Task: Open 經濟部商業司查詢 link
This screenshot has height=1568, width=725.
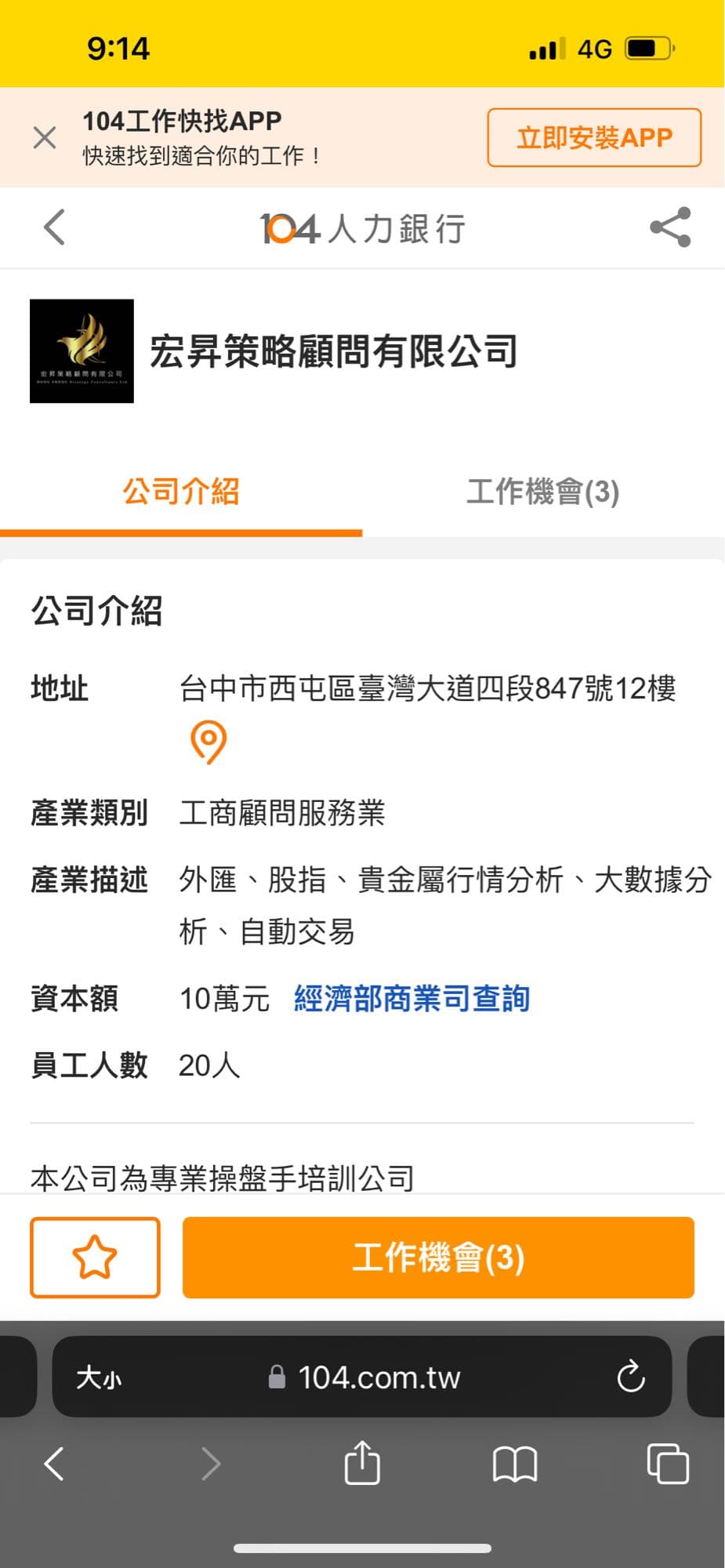Action: pyautogui.click(x=412, y=998)
